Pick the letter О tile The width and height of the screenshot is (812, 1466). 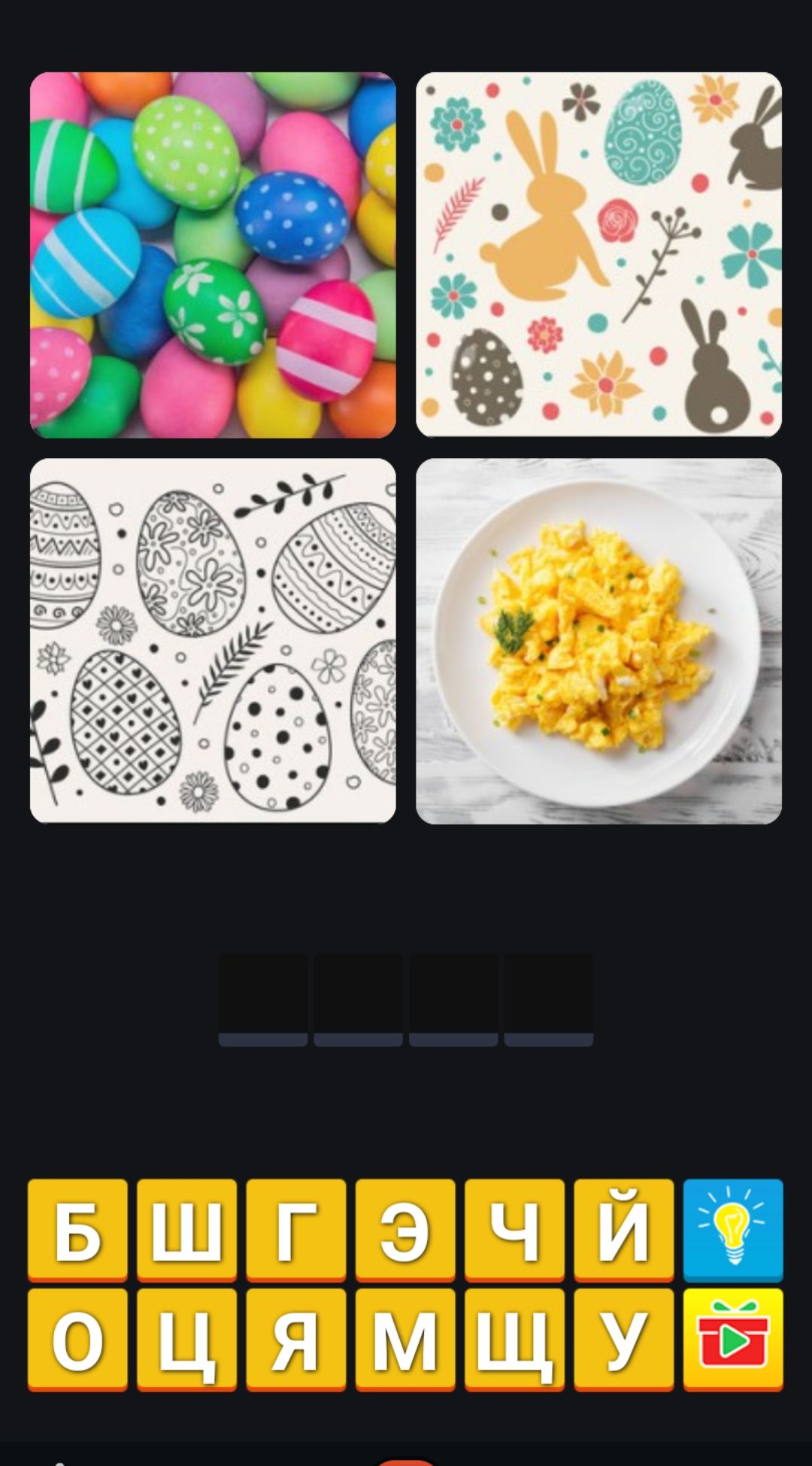pos(77,1339)
